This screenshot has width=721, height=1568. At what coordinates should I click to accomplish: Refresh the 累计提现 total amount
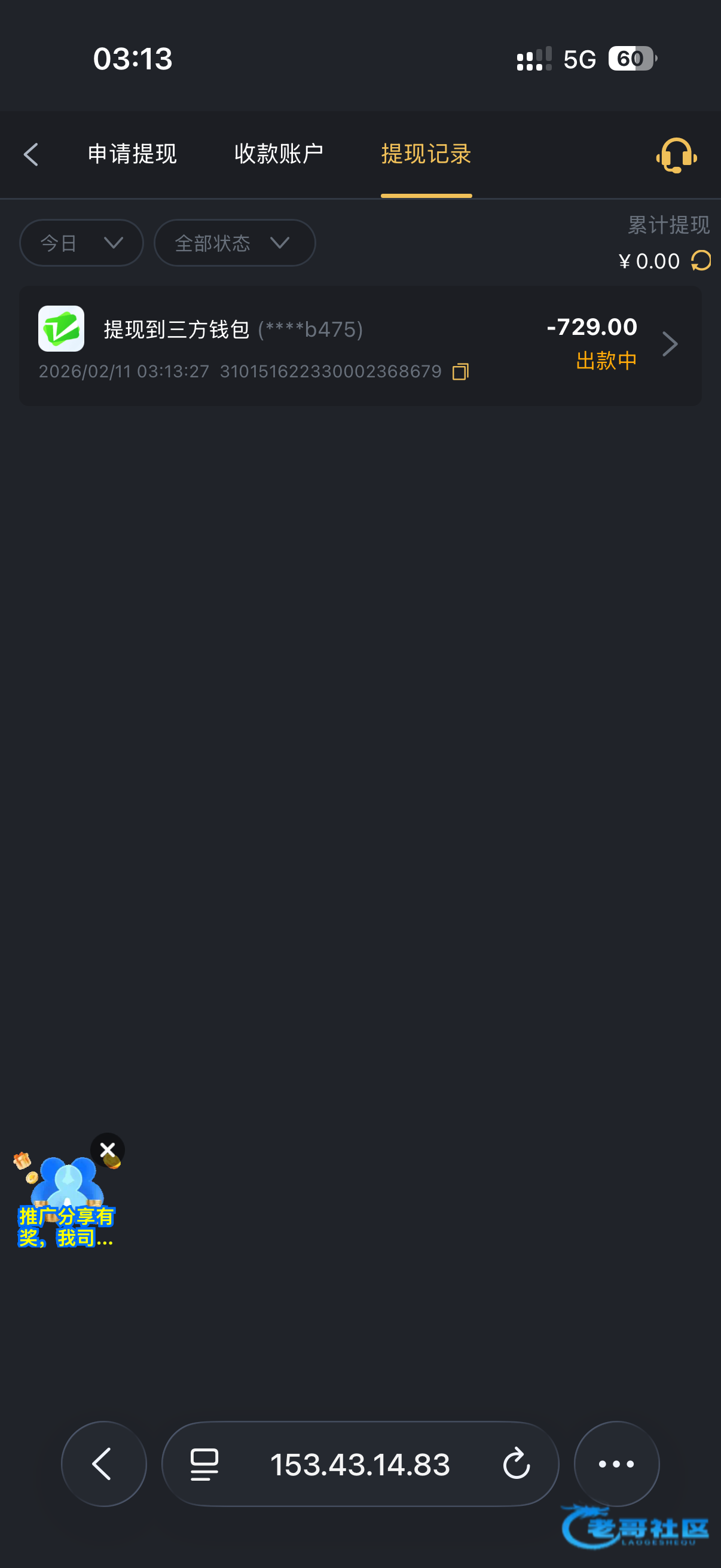click(x=701, y=261)
